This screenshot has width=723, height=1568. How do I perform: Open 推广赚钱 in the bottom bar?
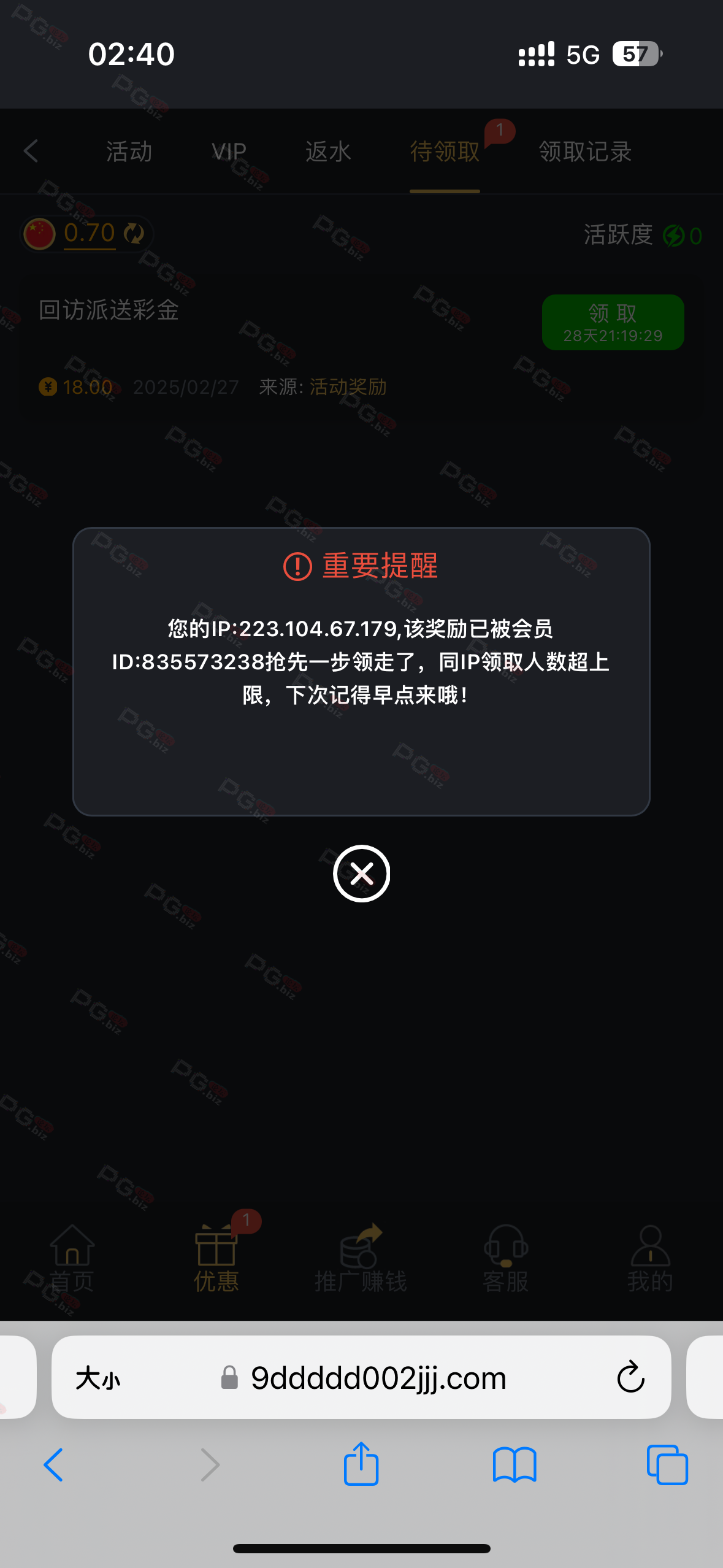361,1259
